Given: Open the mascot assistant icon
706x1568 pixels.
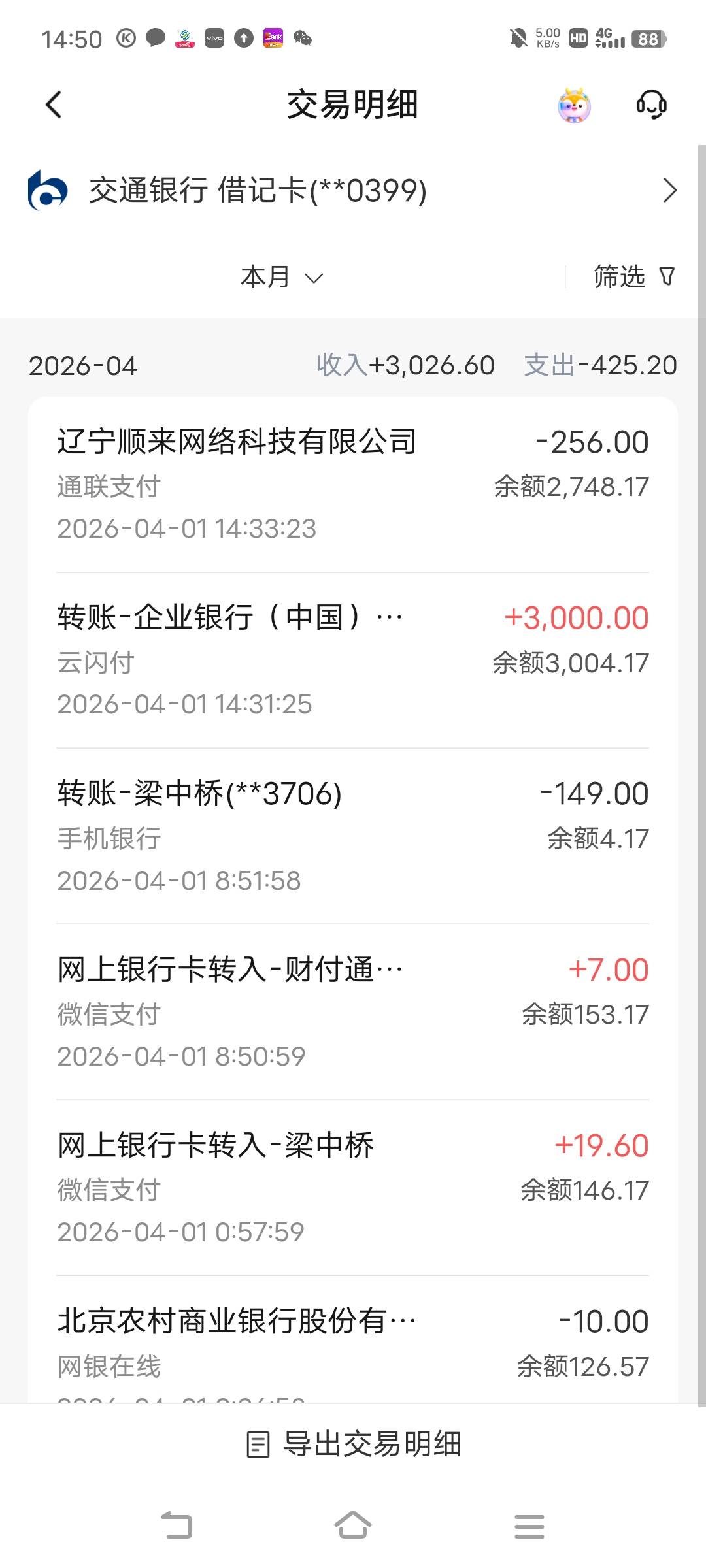Looking at the screenshot, I should point(574,105).
